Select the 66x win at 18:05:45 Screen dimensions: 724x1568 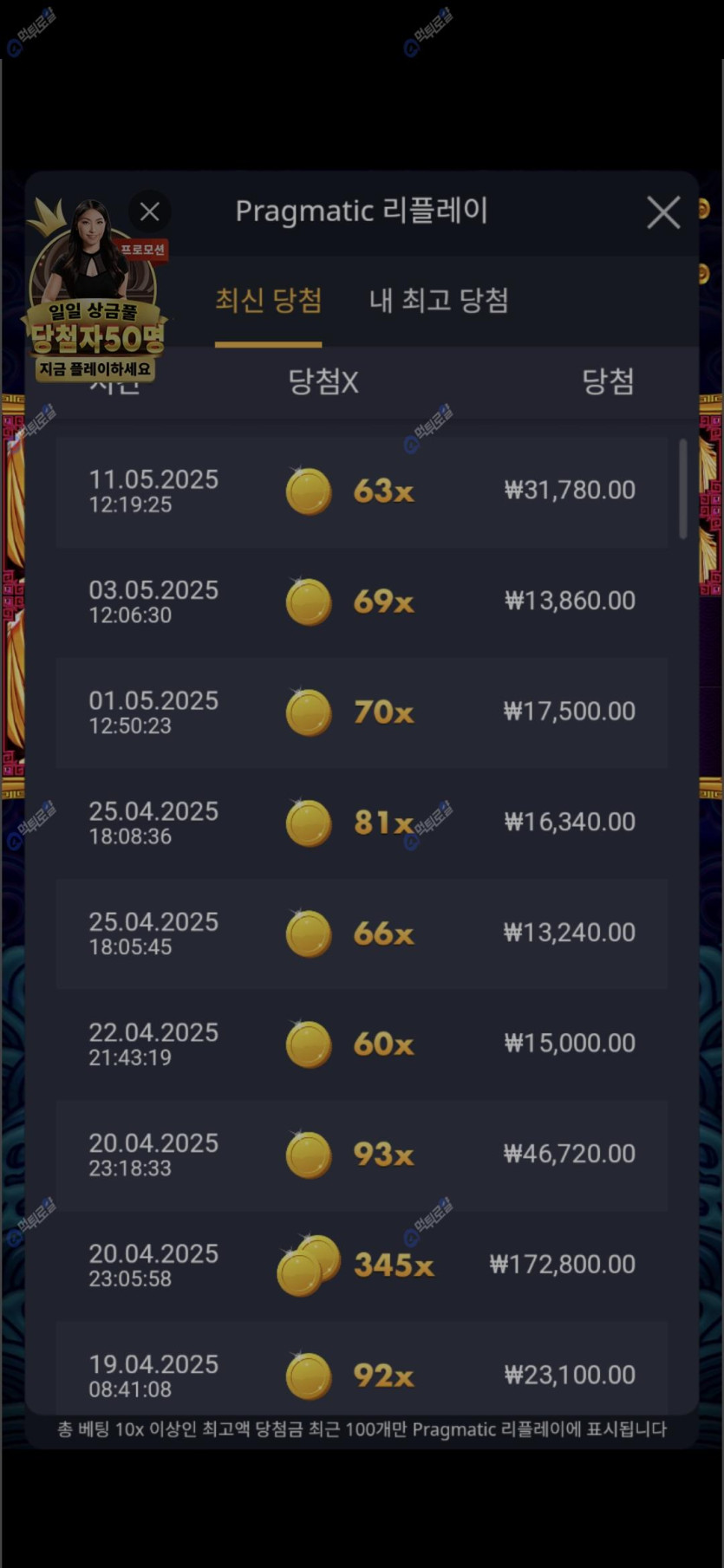tap(362, 934)
